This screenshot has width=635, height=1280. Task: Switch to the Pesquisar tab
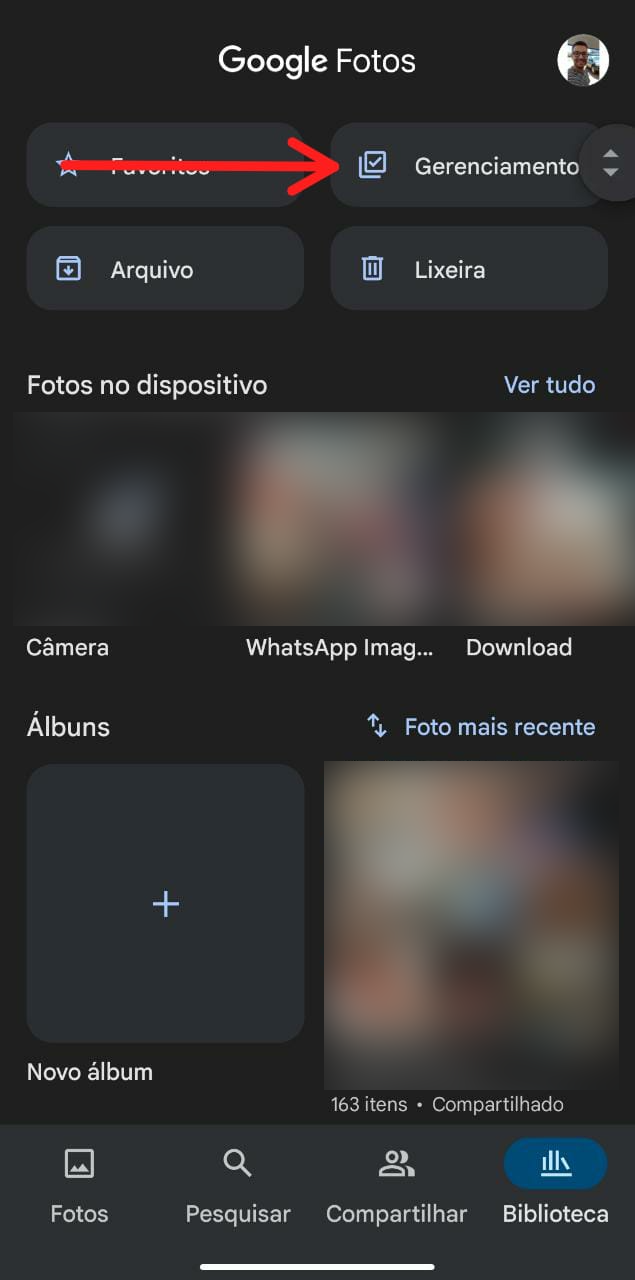pos(238,1186)
